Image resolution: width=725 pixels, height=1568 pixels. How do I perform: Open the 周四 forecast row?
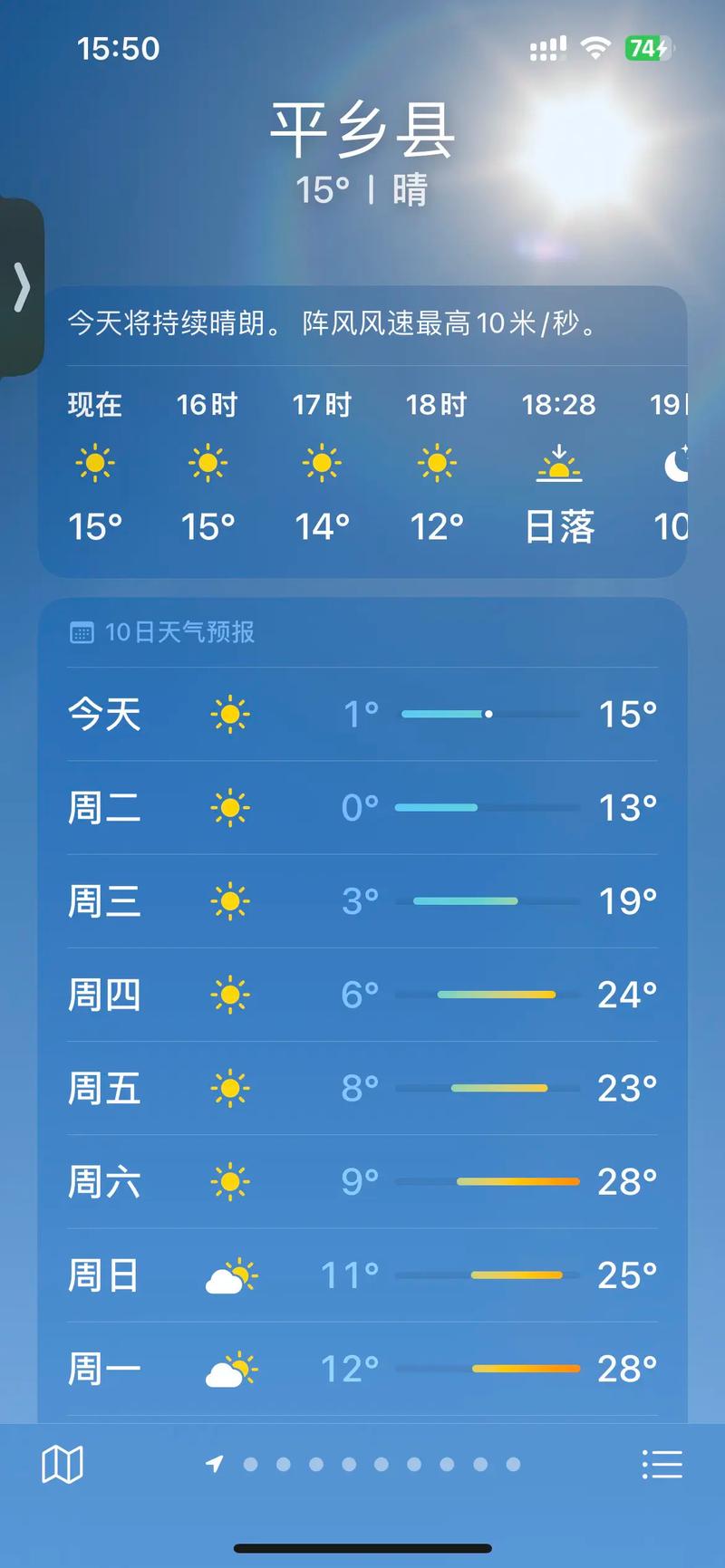[x=362, y=994]
